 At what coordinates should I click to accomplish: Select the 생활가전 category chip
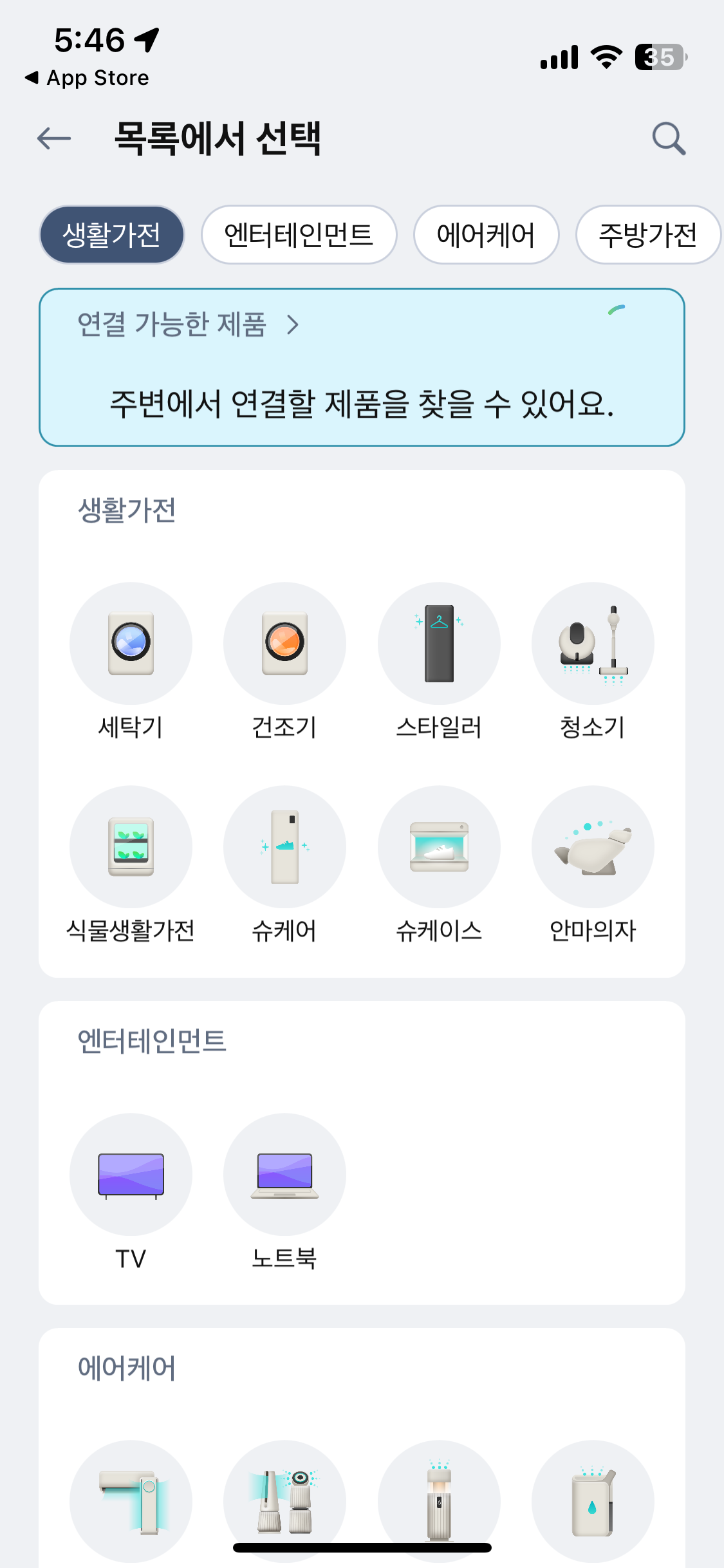pos(112,235)
